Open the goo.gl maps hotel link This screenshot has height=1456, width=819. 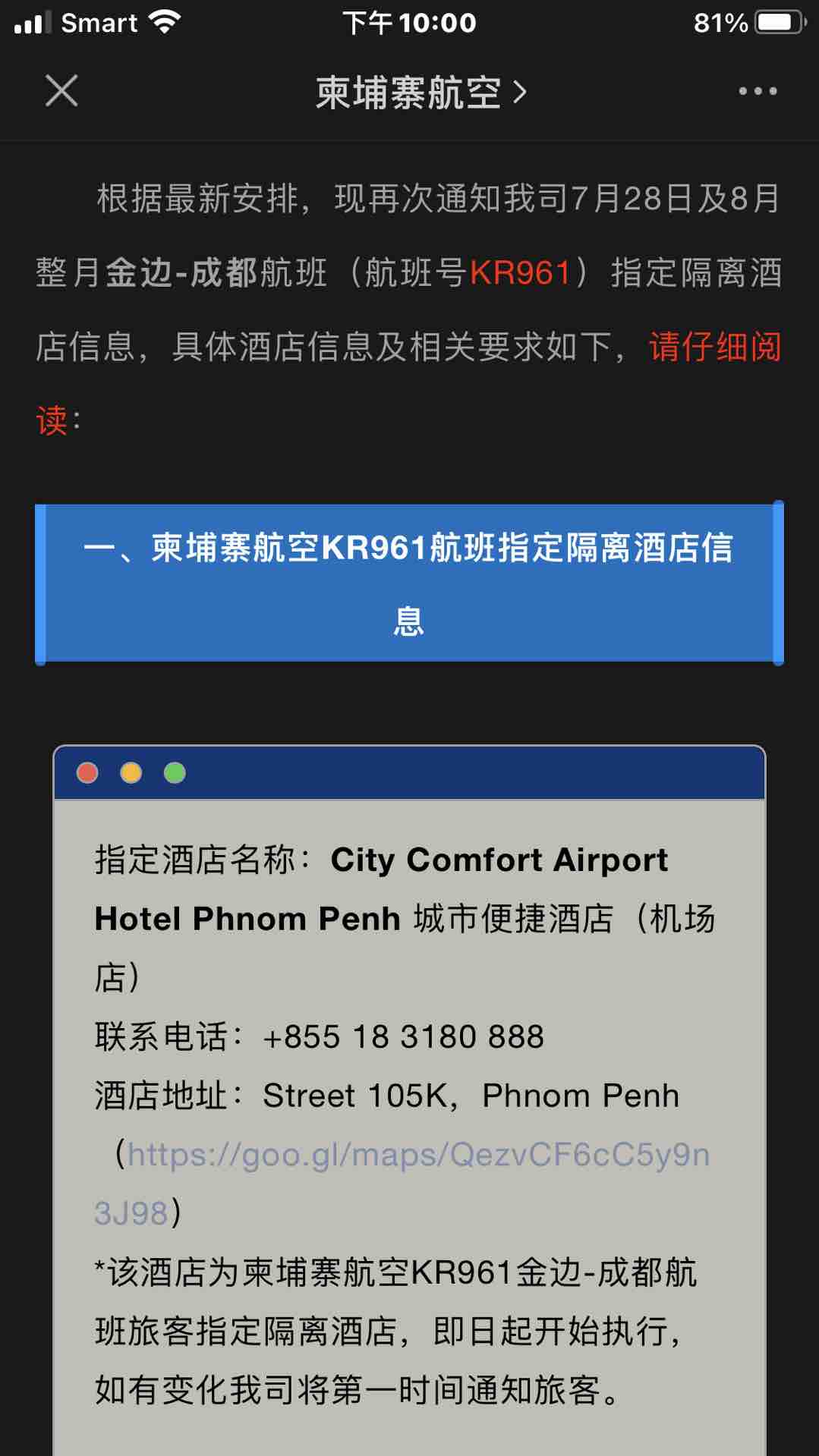pyautogui.click(x=417, y=1155)
